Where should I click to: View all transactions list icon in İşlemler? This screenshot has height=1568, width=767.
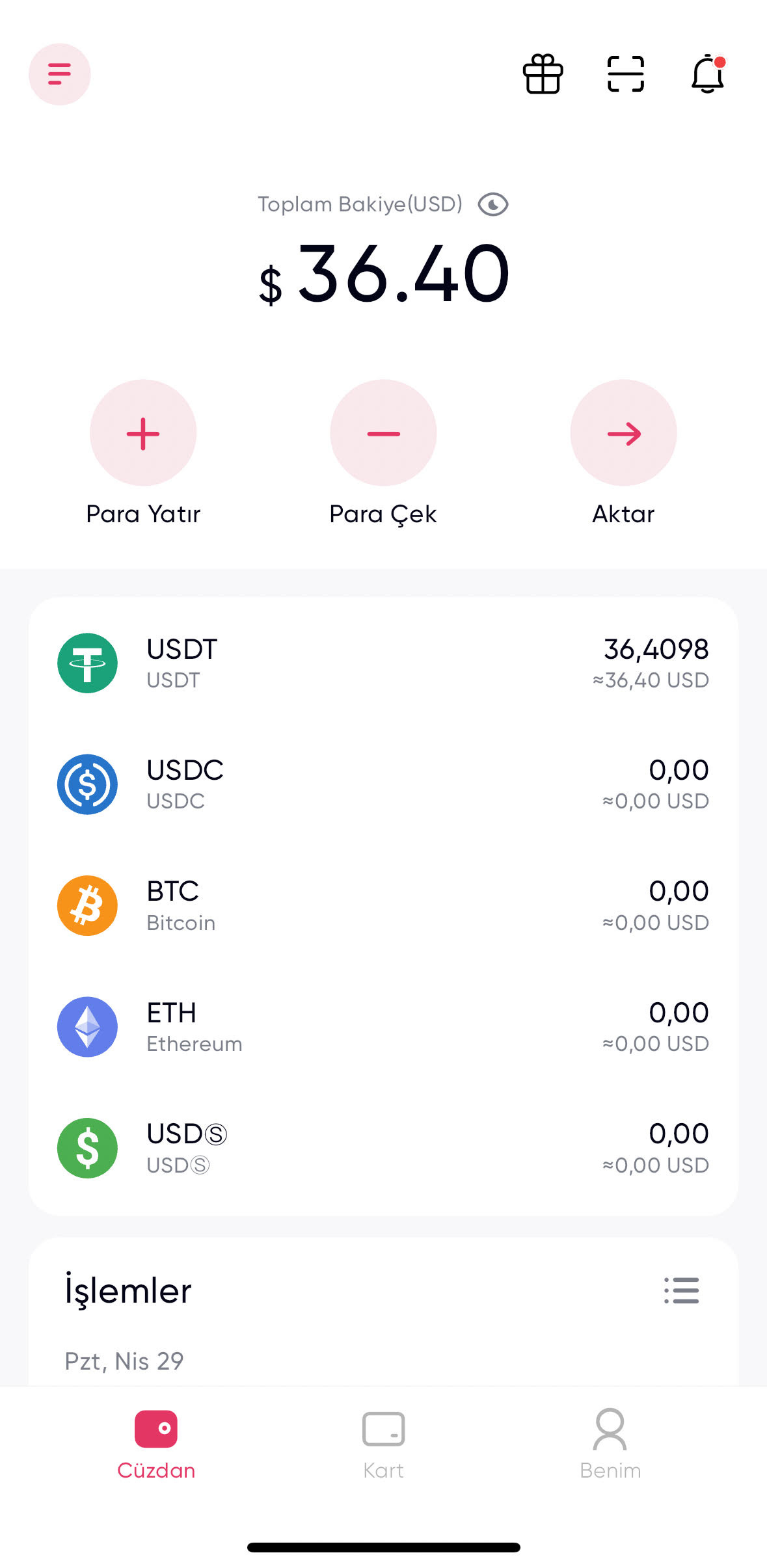[681, 1290]
